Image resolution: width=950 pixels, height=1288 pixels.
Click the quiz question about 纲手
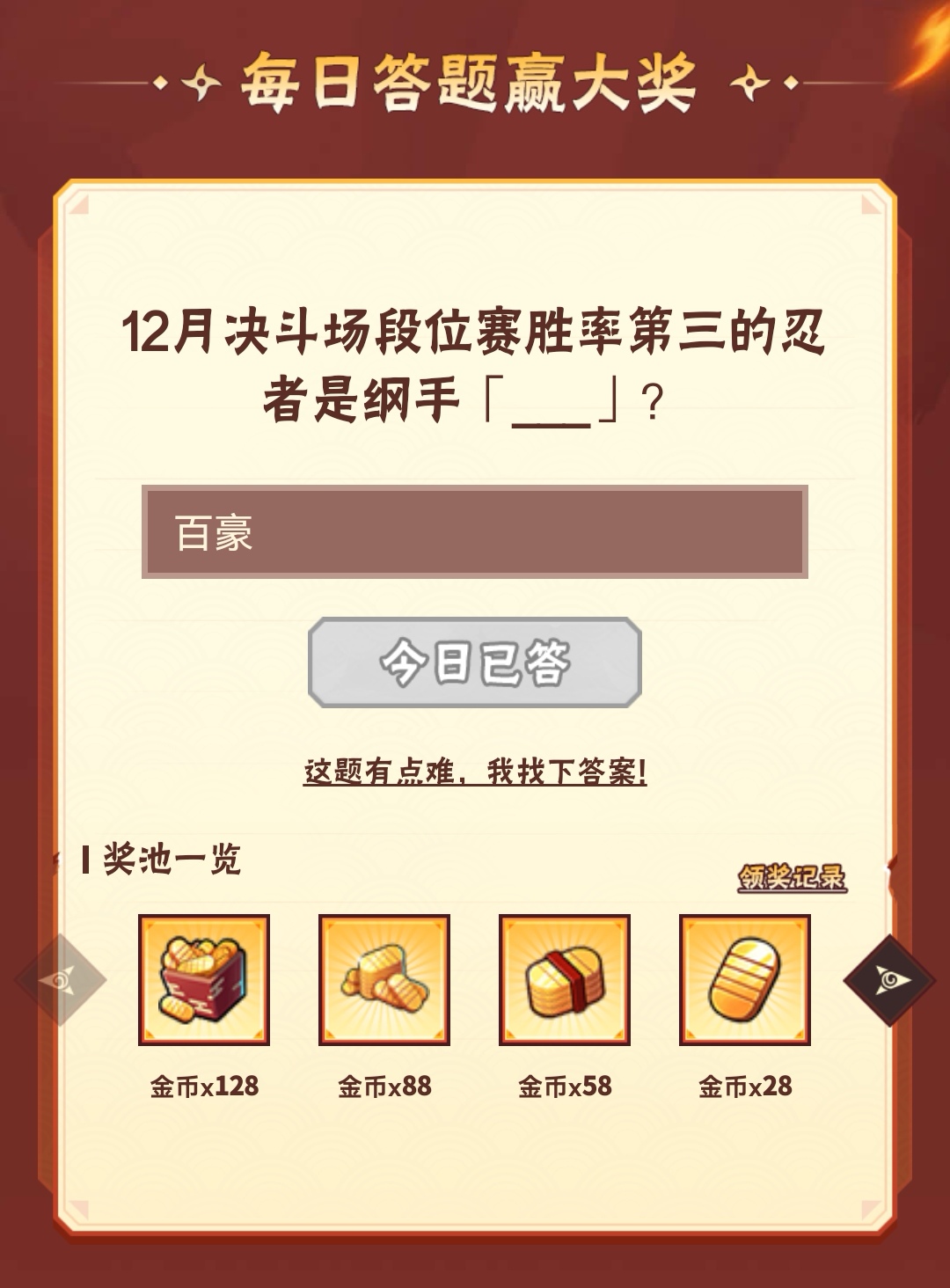[475, 365]
